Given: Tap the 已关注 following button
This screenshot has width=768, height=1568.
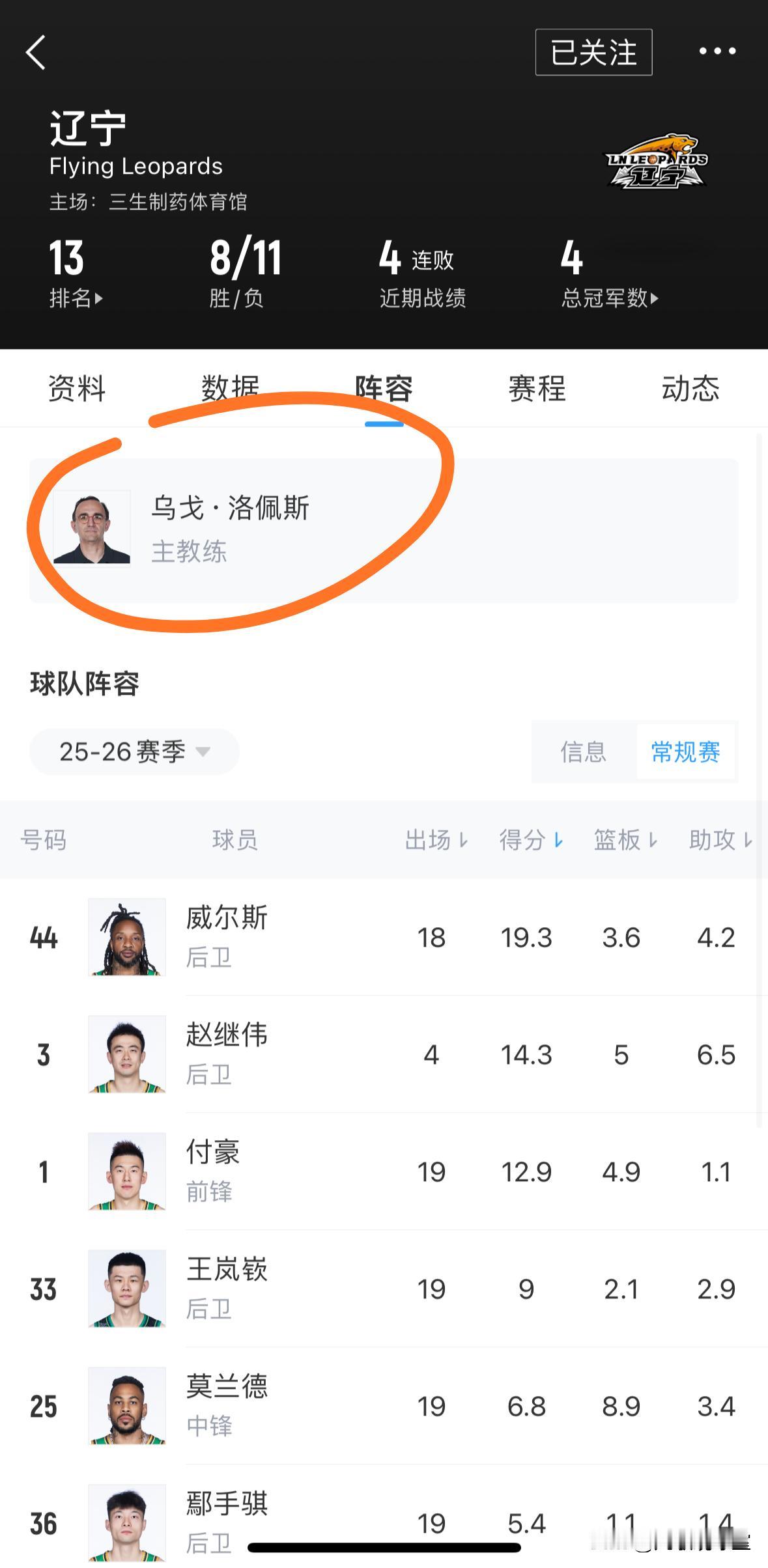Looking at the screenshot, I should (594, 52).
